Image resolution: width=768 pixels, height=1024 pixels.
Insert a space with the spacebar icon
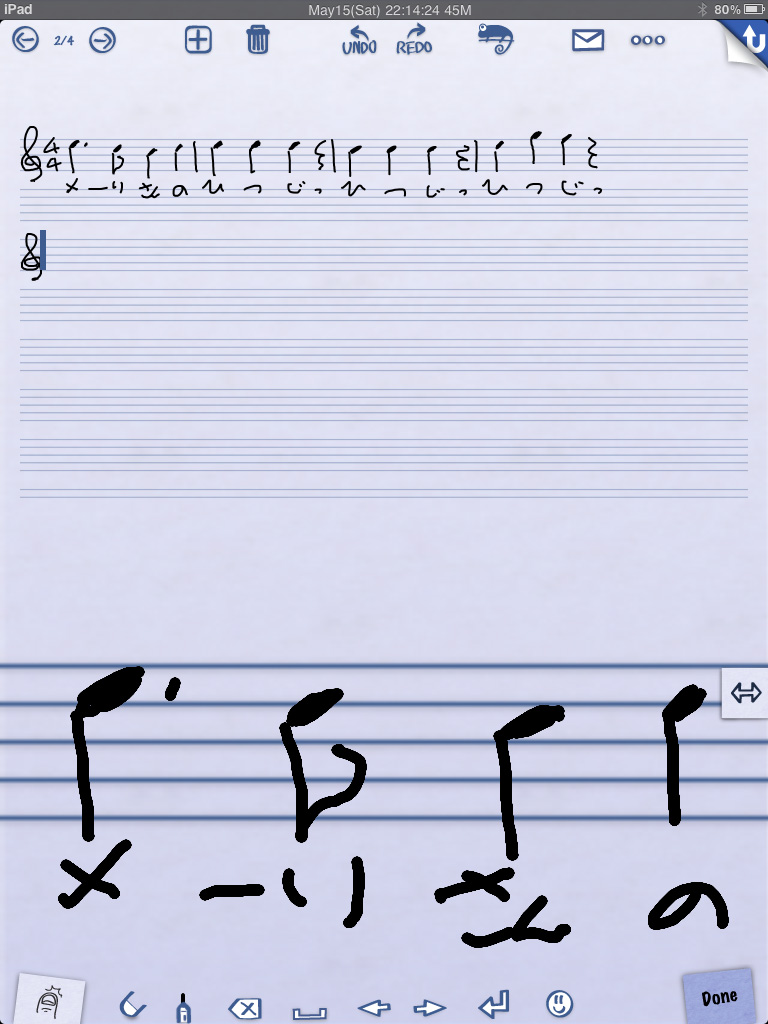(x=309, y=1010)
